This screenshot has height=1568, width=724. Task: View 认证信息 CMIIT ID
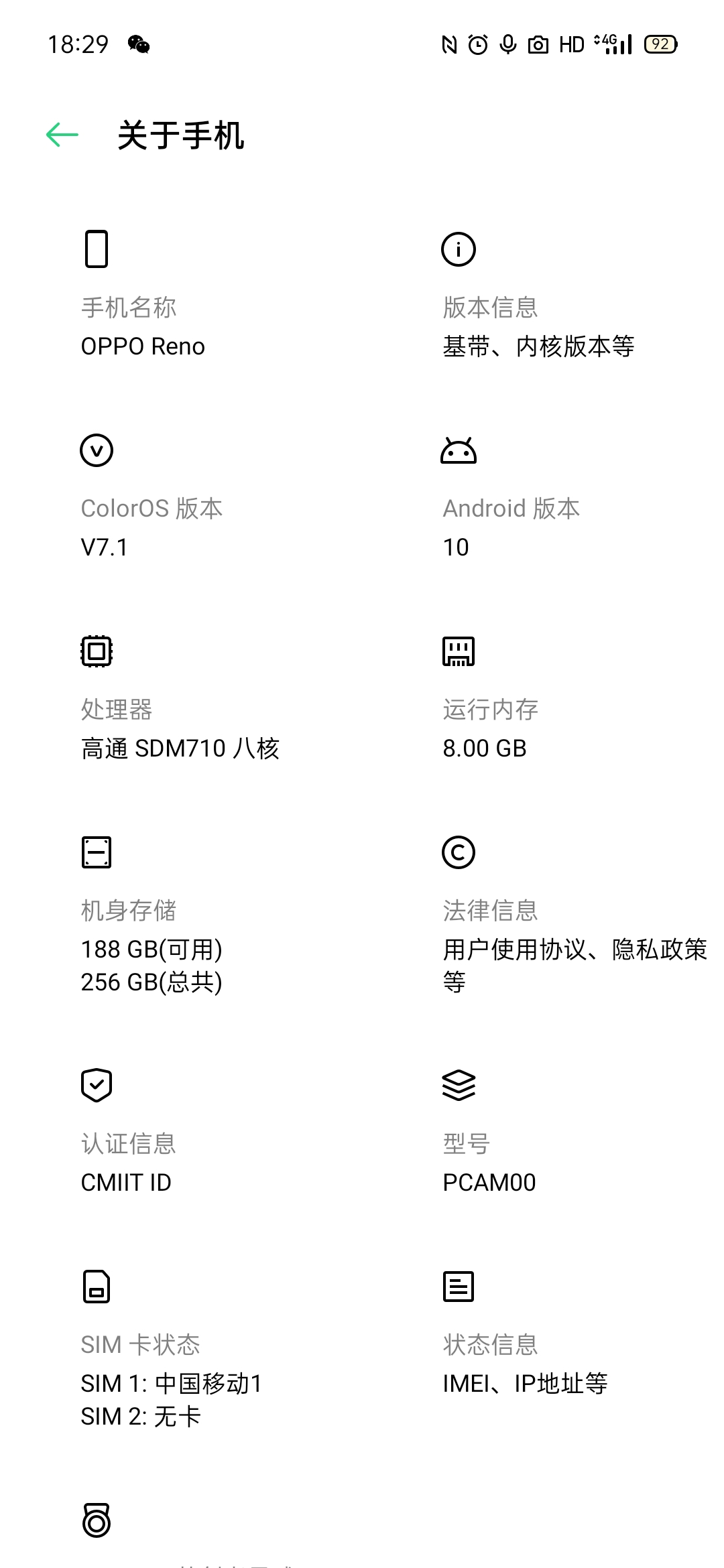coord(128,1163)
